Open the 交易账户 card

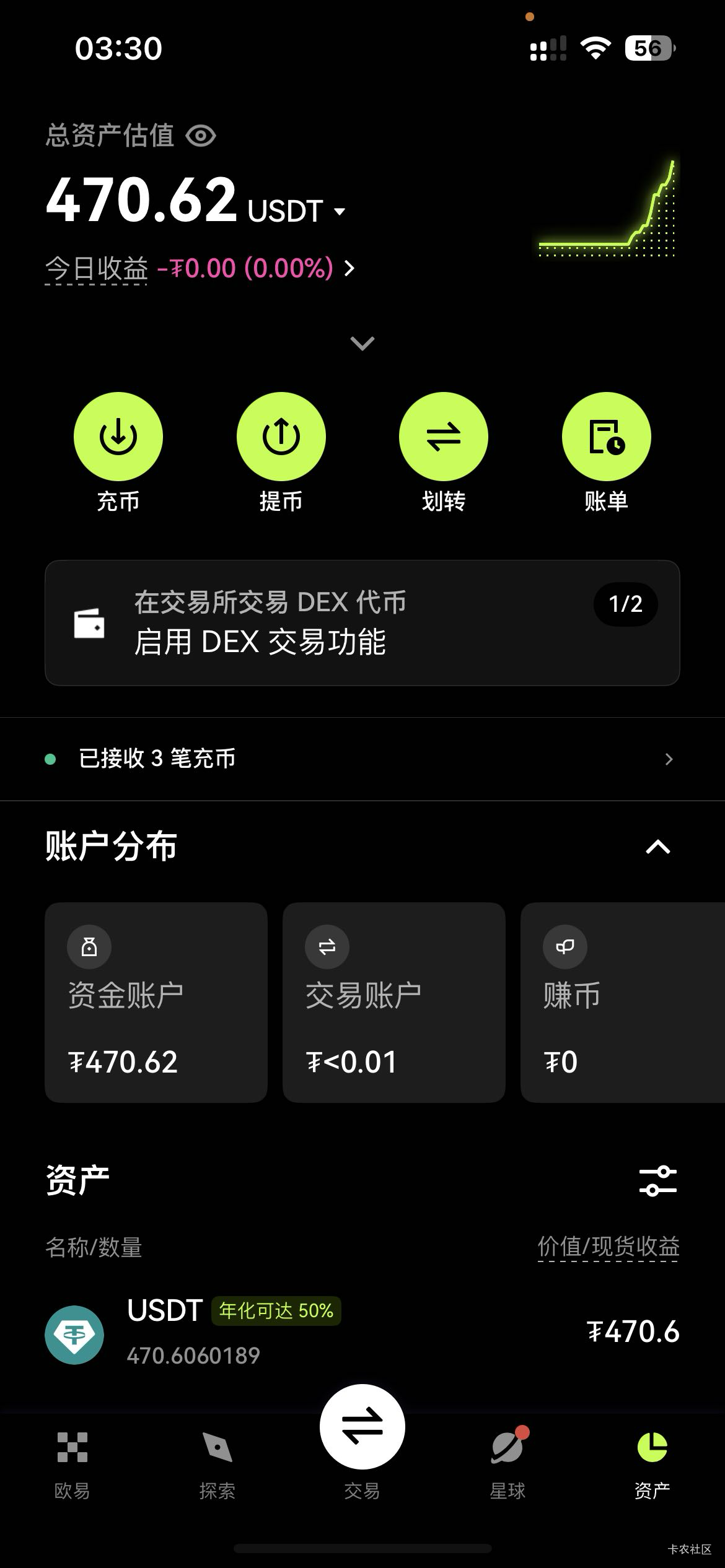coord(394,1002)
